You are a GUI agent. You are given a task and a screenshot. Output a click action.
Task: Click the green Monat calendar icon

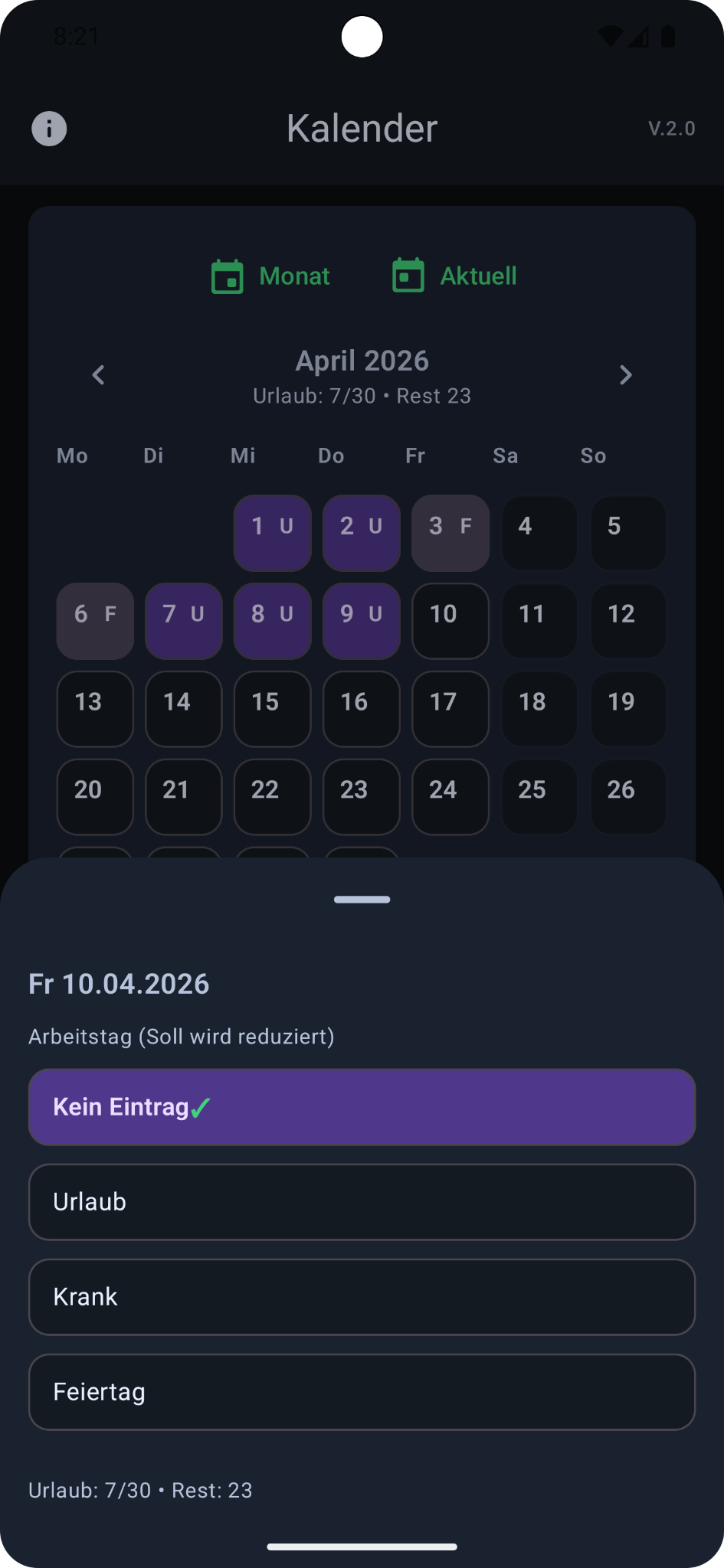[227, 276]
